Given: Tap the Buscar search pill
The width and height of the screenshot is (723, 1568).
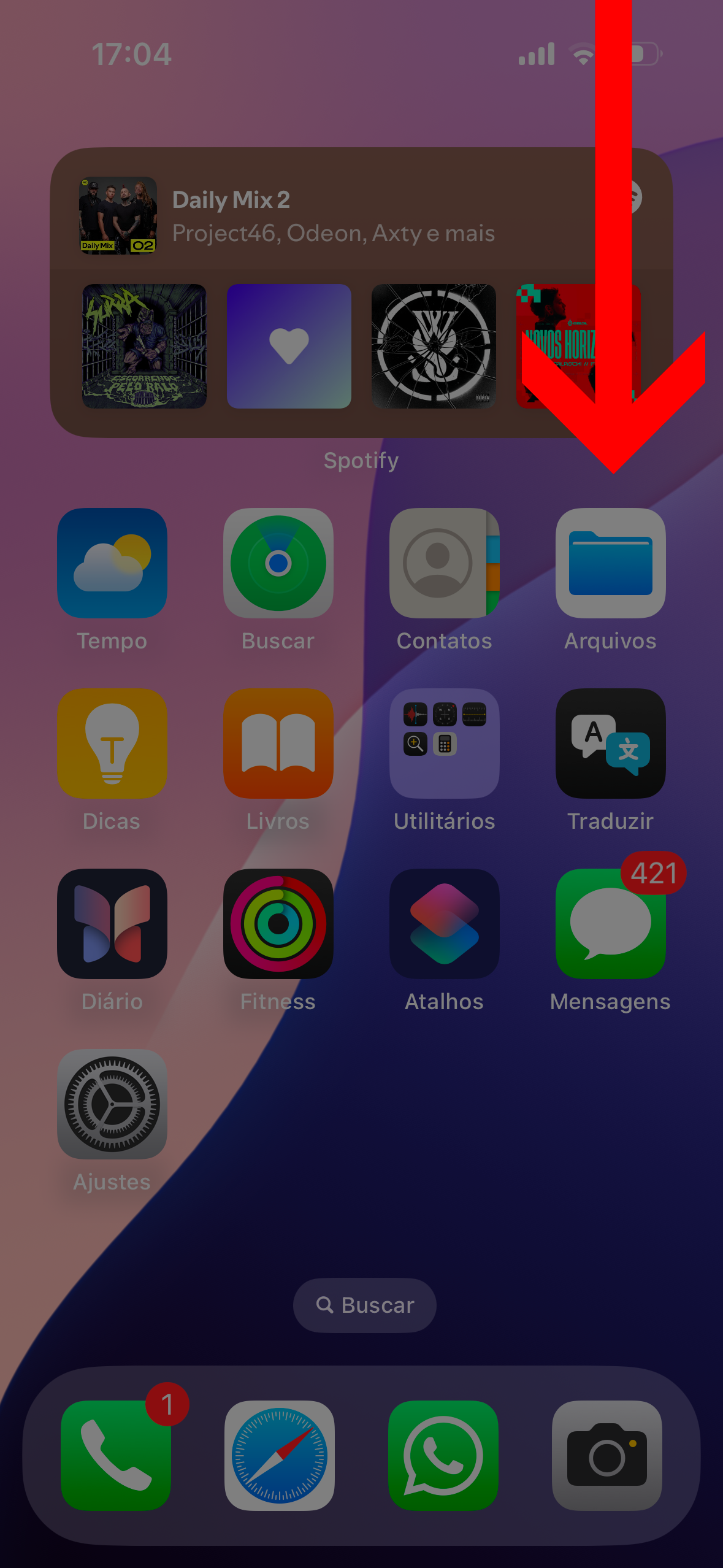Looking at the screenshot, I should [x=364, y=1305].
